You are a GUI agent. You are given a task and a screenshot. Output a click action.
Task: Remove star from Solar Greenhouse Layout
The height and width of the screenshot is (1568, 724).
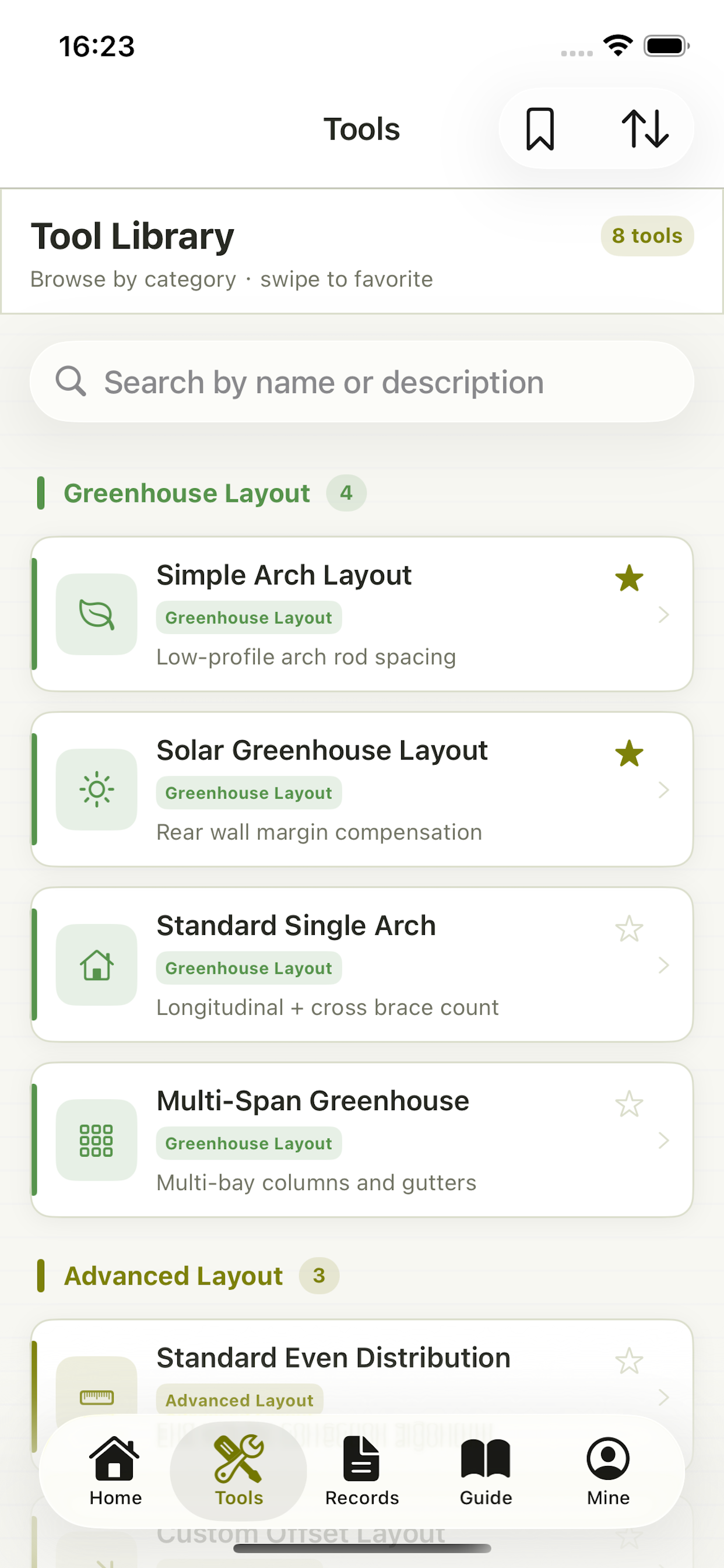(629, 754)
